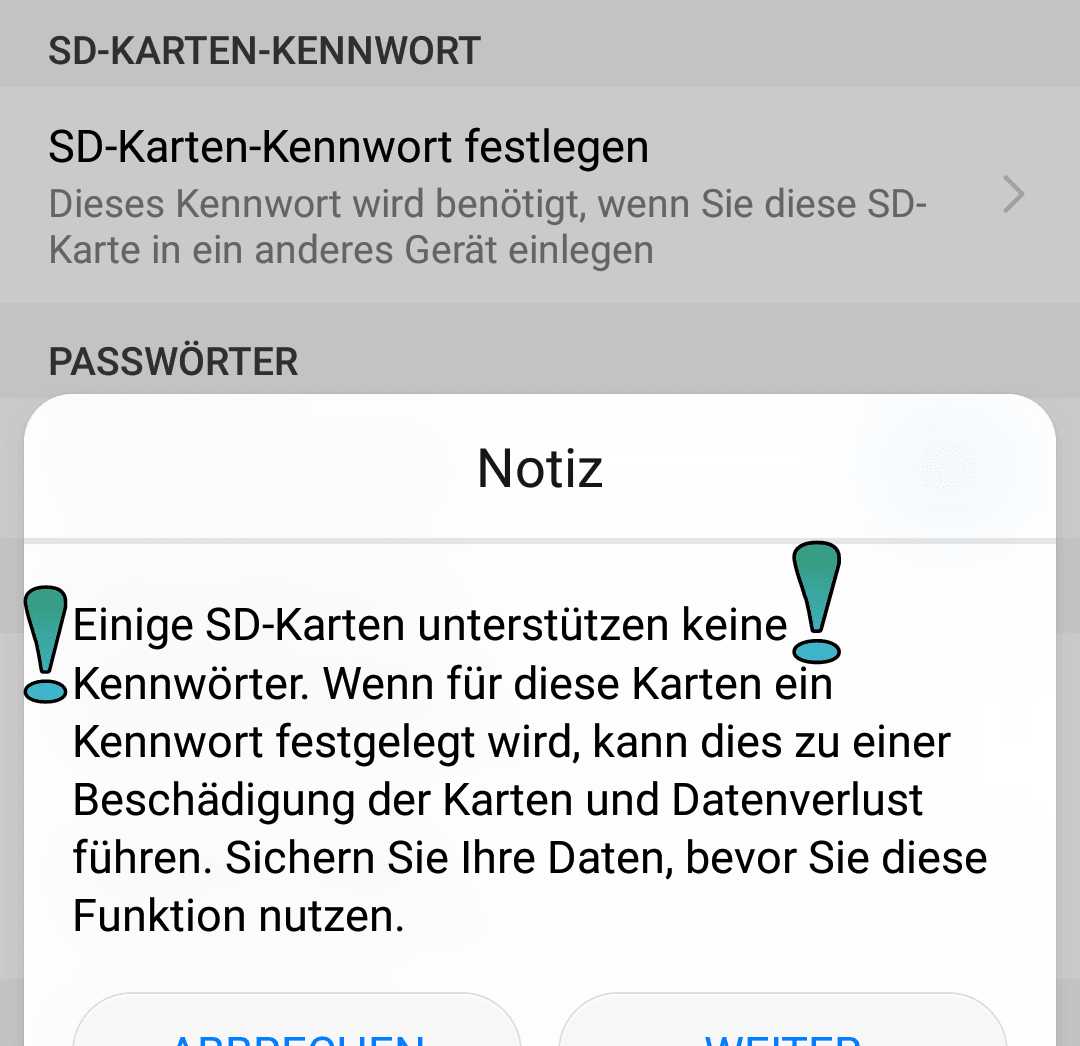Cancel the note with ABBRECHEN

coord(297,1025)
